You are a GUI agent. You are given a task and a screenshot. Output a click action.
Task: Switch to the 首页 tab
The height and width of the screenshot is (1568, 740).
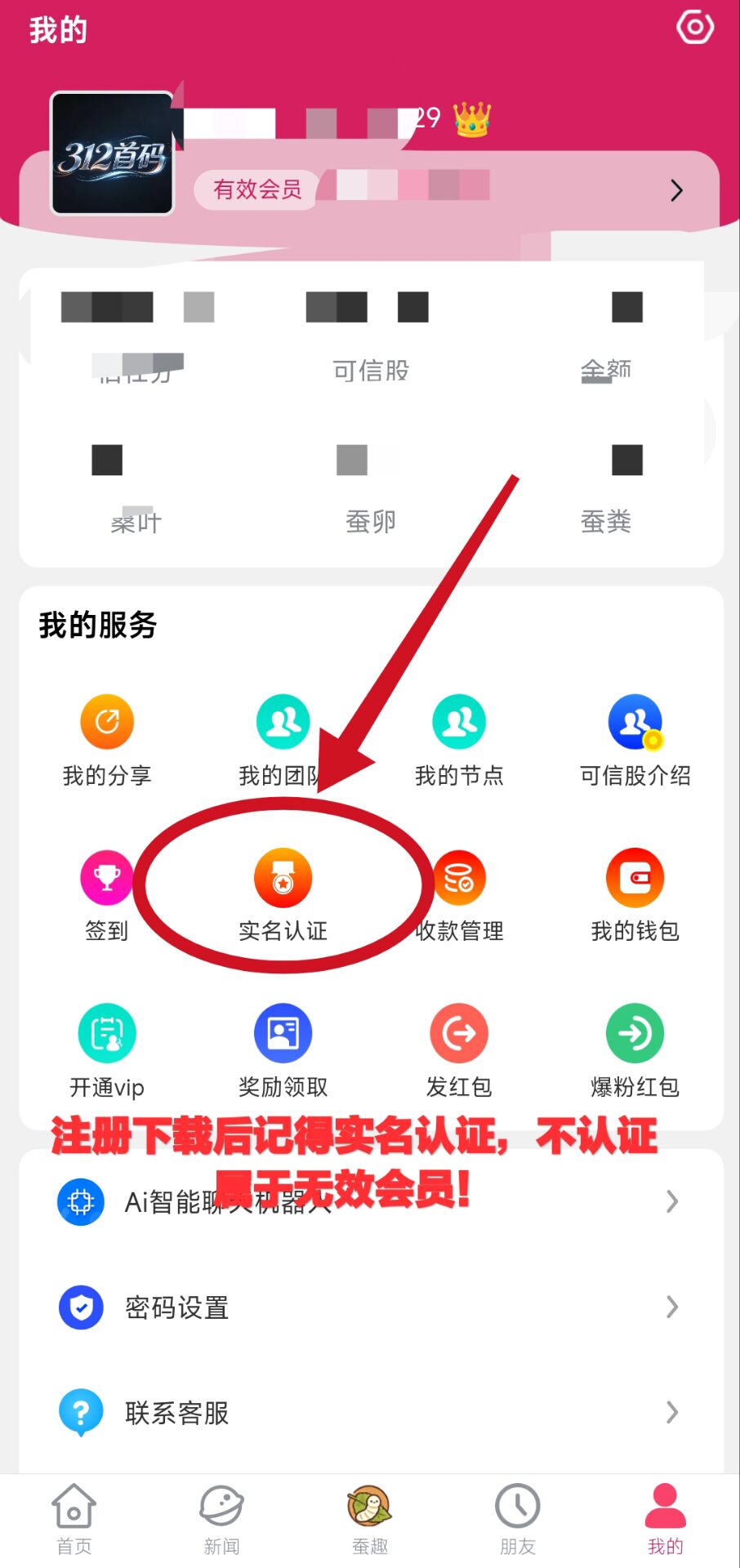pos(74,1519)
